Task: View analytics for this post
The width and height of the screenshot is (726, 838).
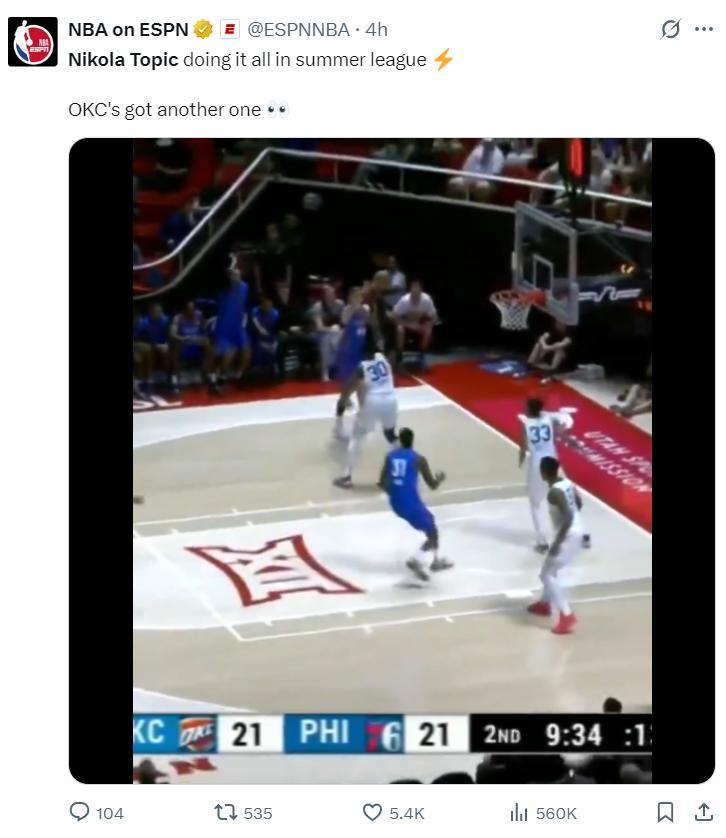Action: pyautogui.click(x=519, y=812)
